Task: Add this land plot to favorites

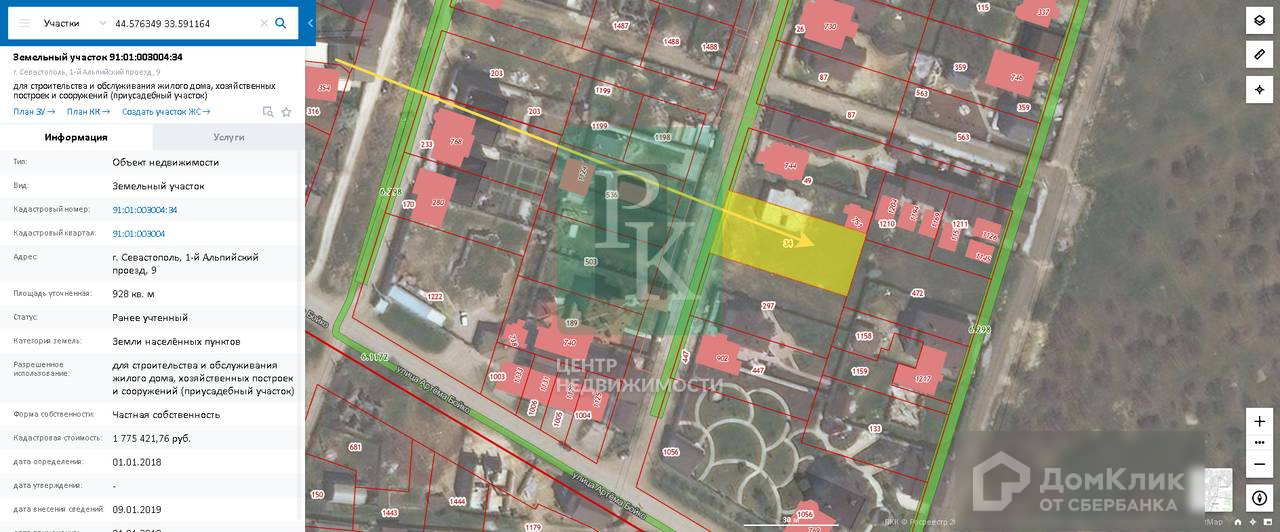Action: click(x=286, y=112)
